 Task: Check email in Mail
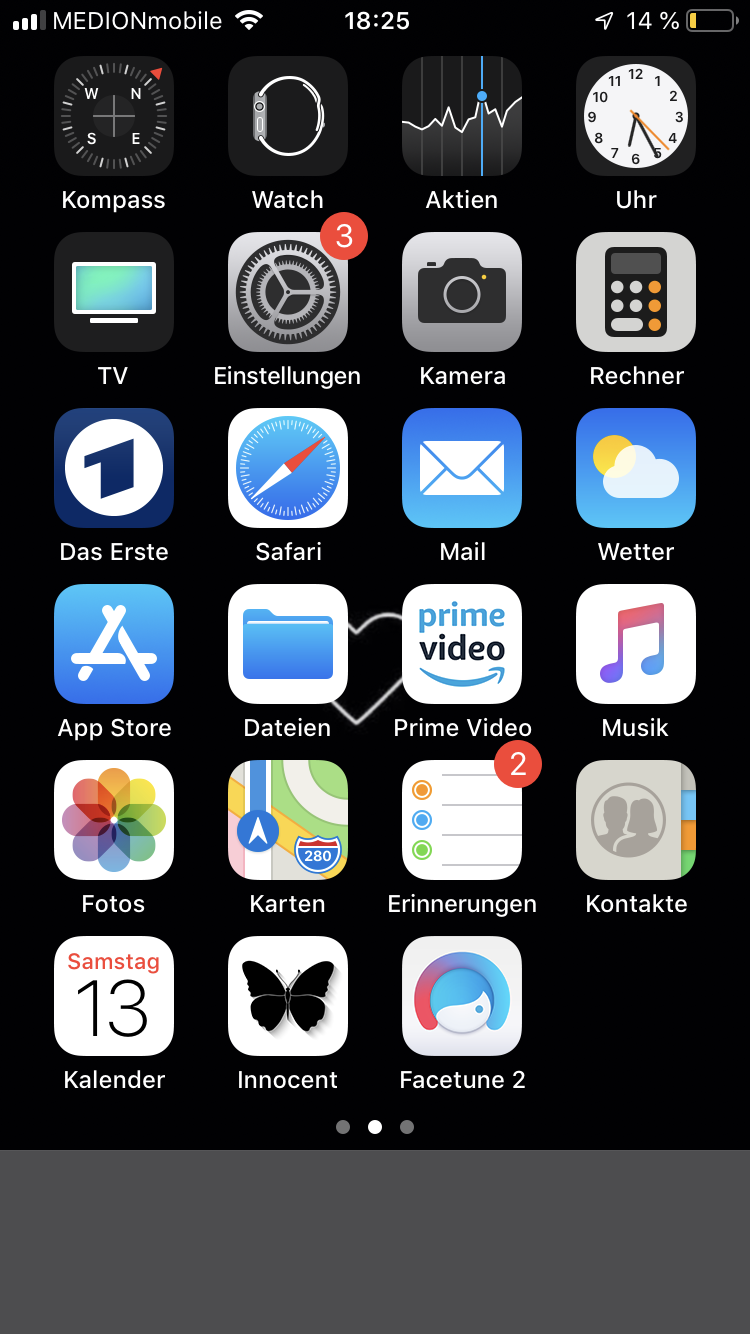tap(461, 468)
